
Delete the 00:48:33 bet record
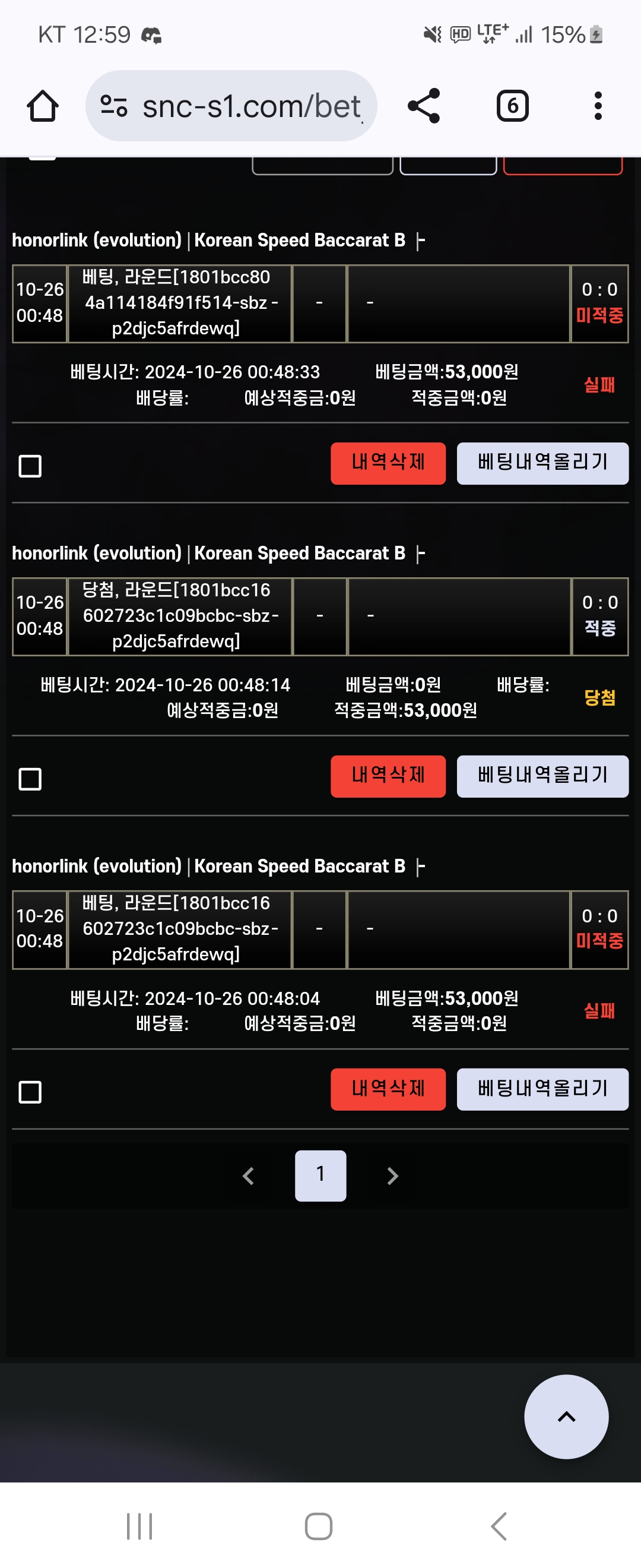pos(388,463)
